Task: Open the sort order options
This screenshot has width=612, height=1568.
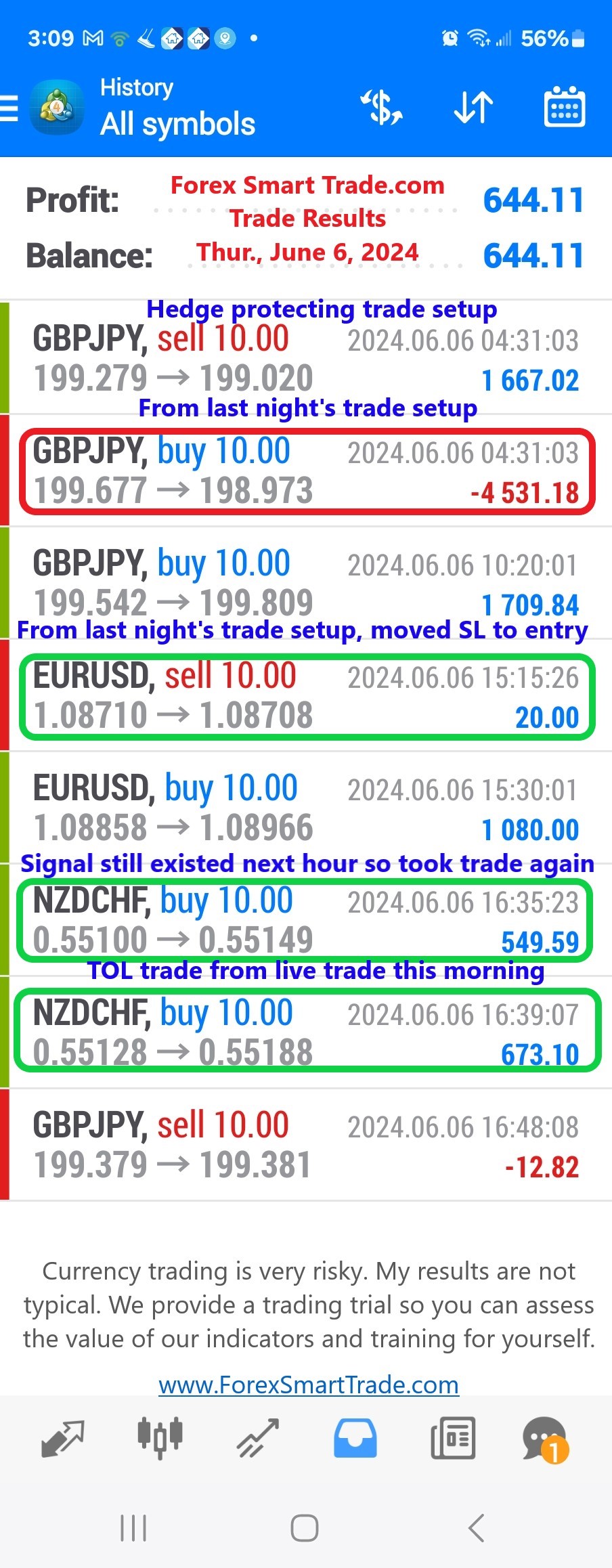Action: (473, 108)
